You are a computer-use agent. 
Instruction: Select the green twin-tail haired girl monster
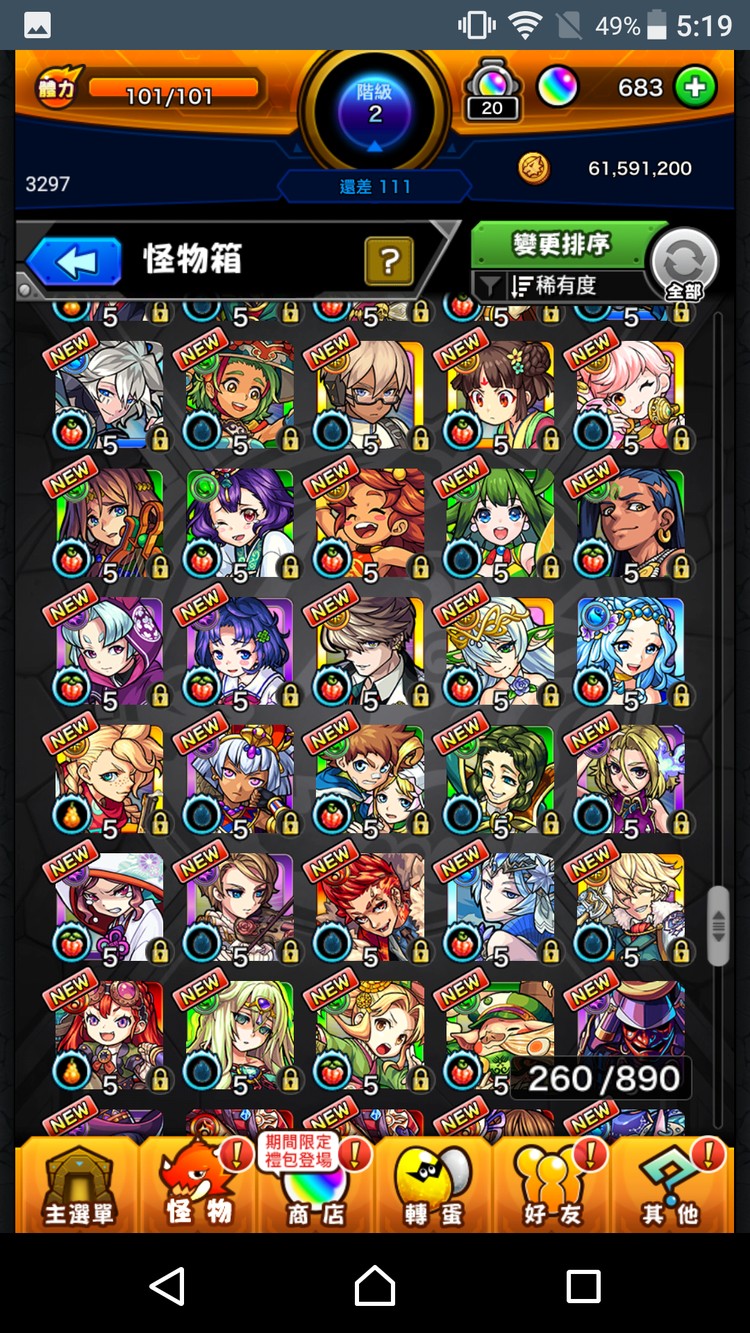(500, 523)
